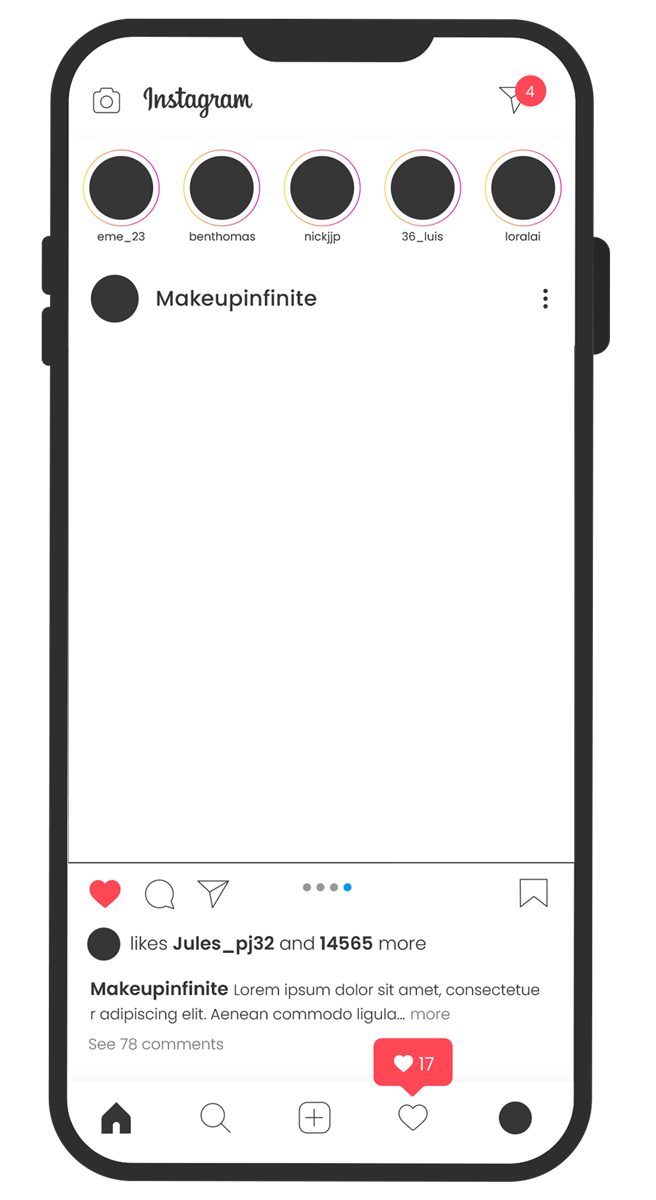View nickjjp's story
Viewport: 656px width, 1200px height.
click(x=322, y=189)
